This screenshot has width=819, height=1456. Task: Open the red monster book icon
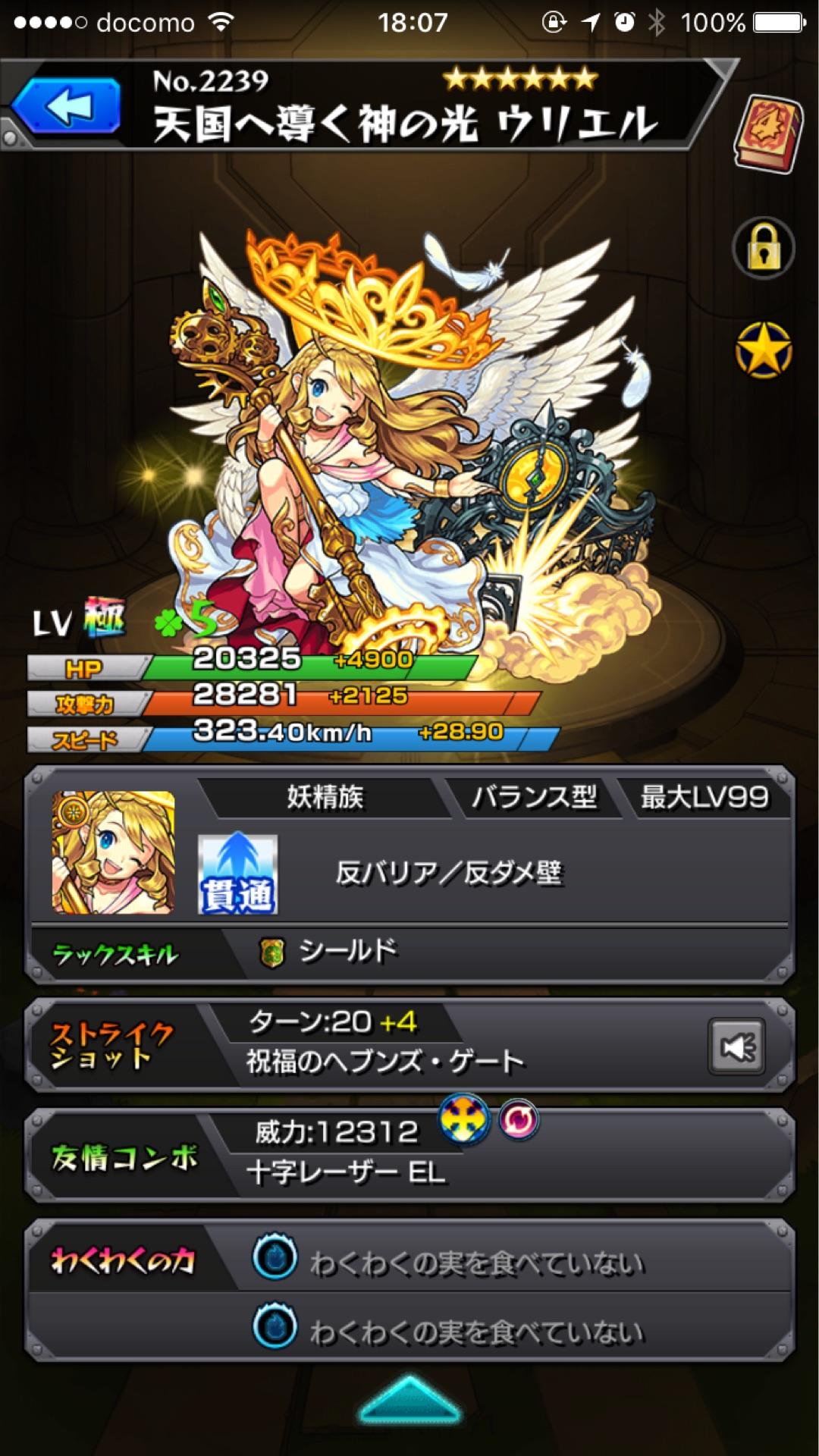pyautogui.click(x=767, y=133)
